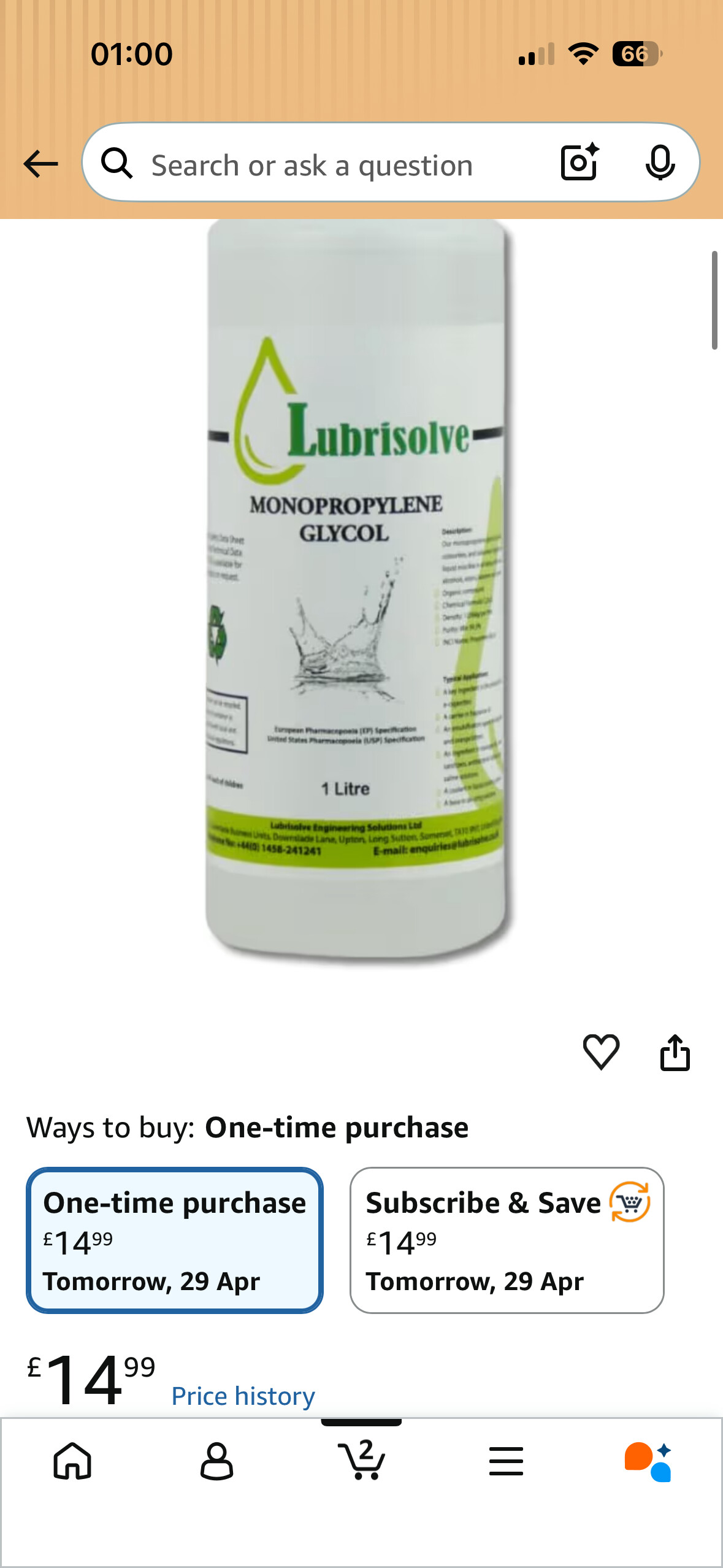Go to the Home tab

(72, 1461)
